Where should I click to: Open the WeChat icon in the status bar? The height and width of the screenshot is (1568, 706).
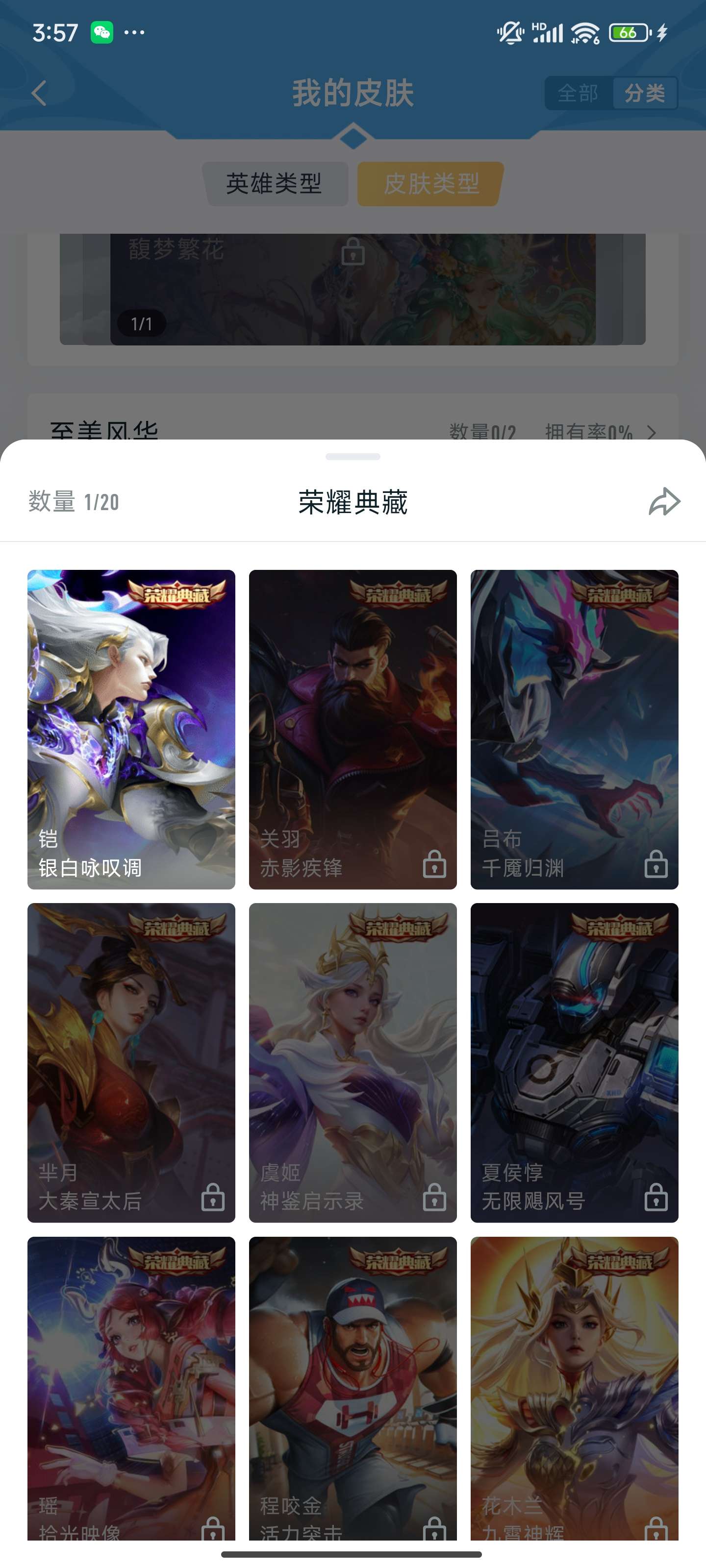[x=103, y=32]
